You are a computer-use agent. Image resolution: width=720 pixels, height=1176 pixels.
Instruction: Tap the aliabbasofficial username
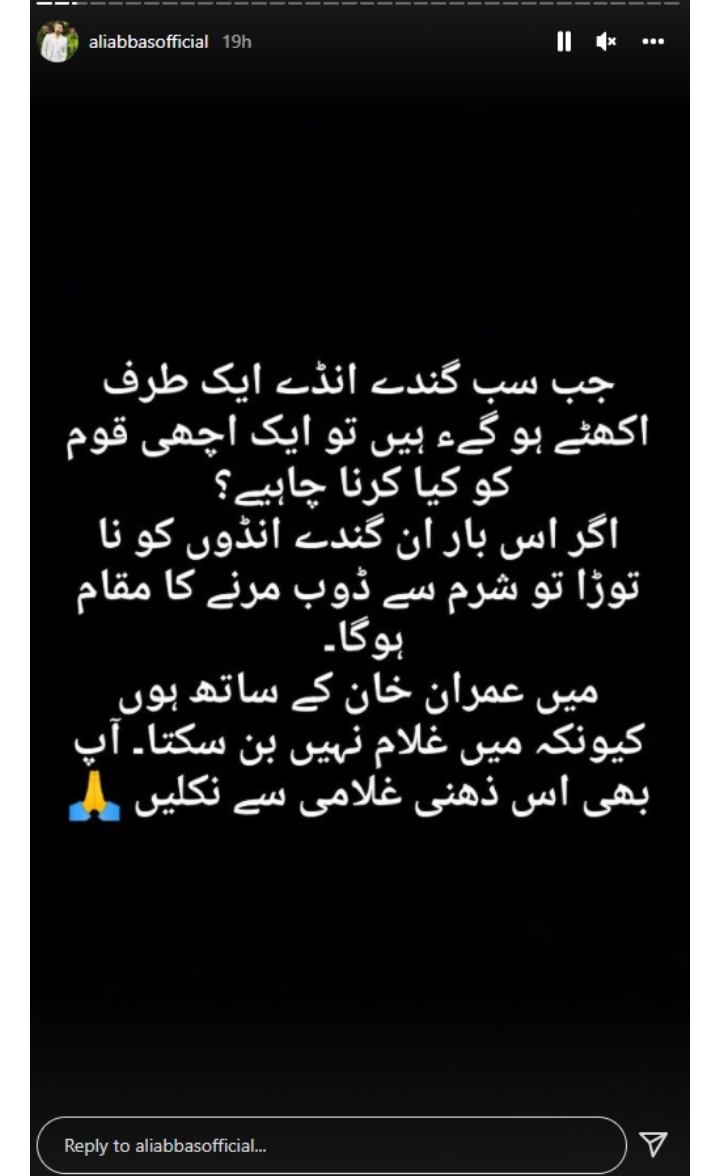(x=148, y=42)
